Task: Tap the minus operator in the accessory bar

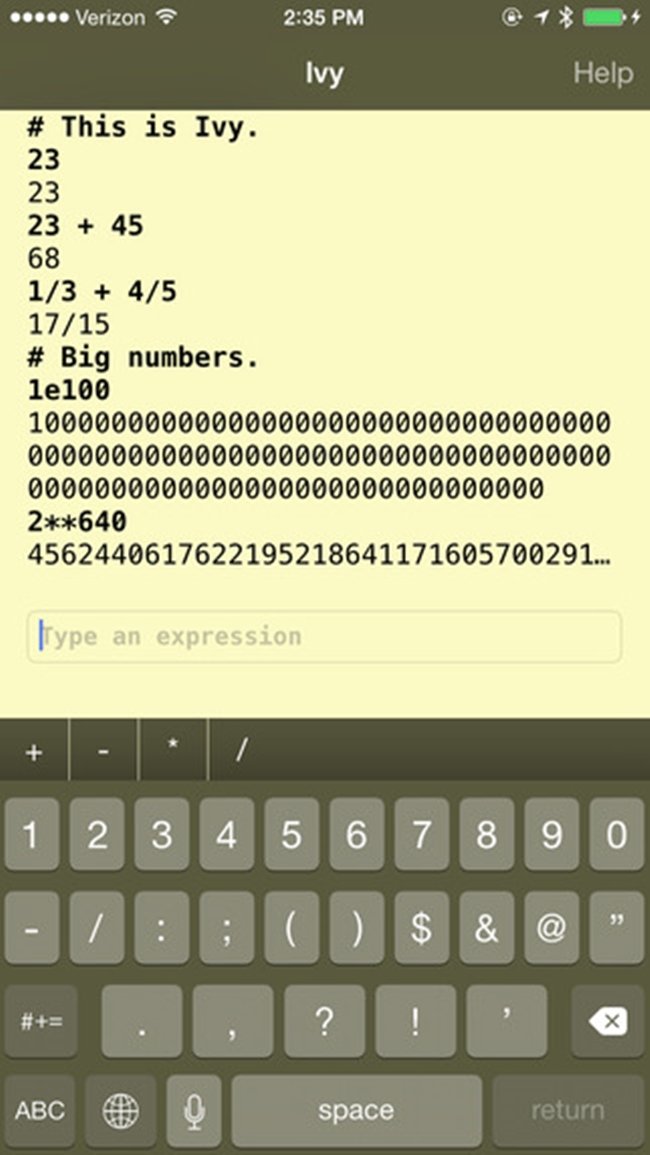Action: 103,751
